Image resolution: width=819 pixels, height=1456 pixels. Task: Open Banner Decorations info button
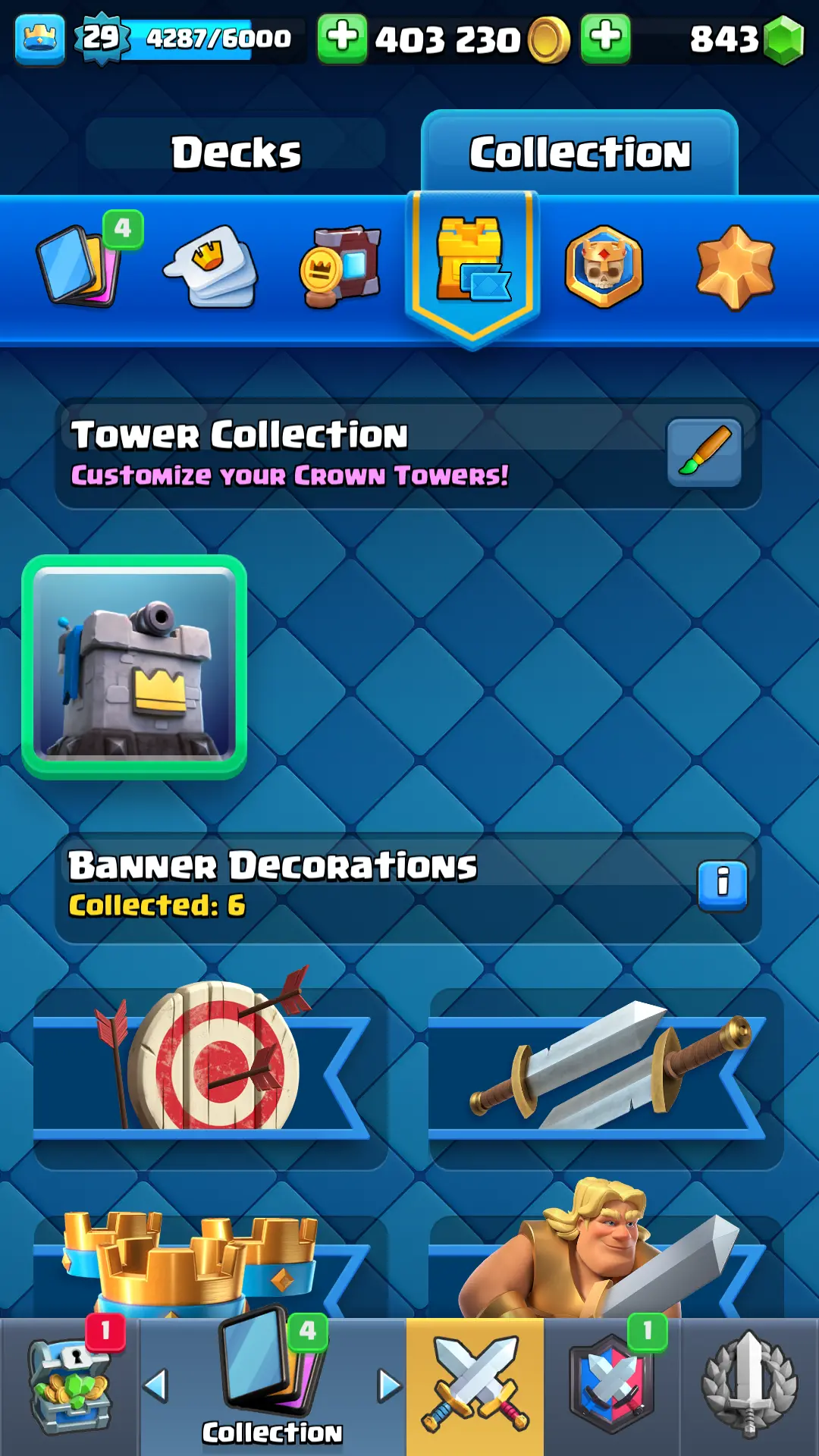click(x=722, y=884)
